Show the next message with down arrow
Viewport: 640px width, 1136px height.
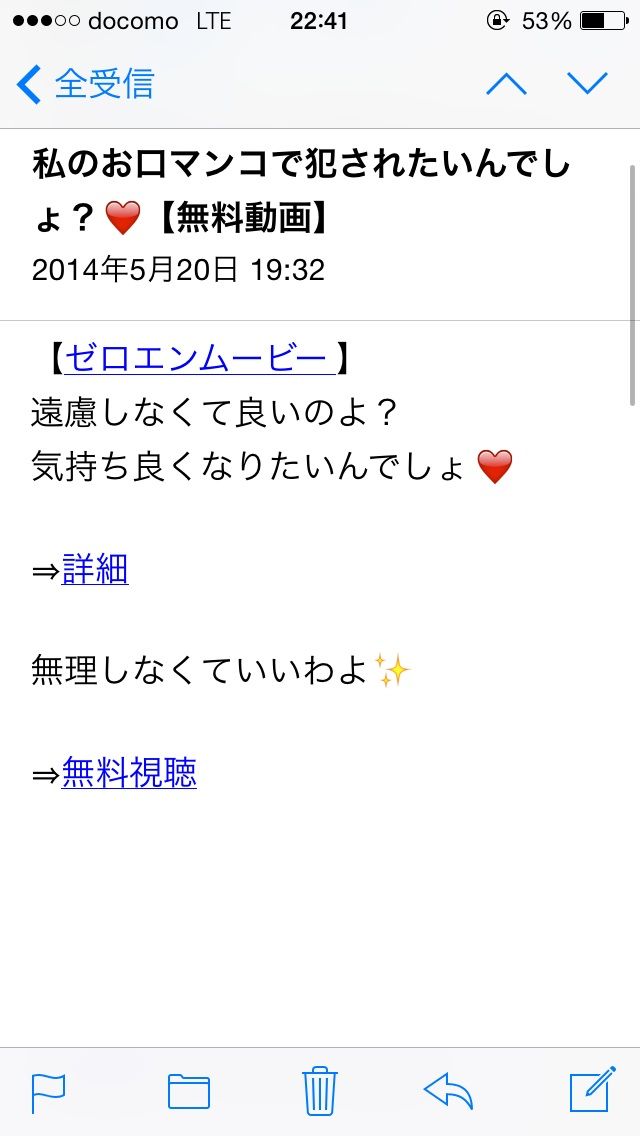587,84
